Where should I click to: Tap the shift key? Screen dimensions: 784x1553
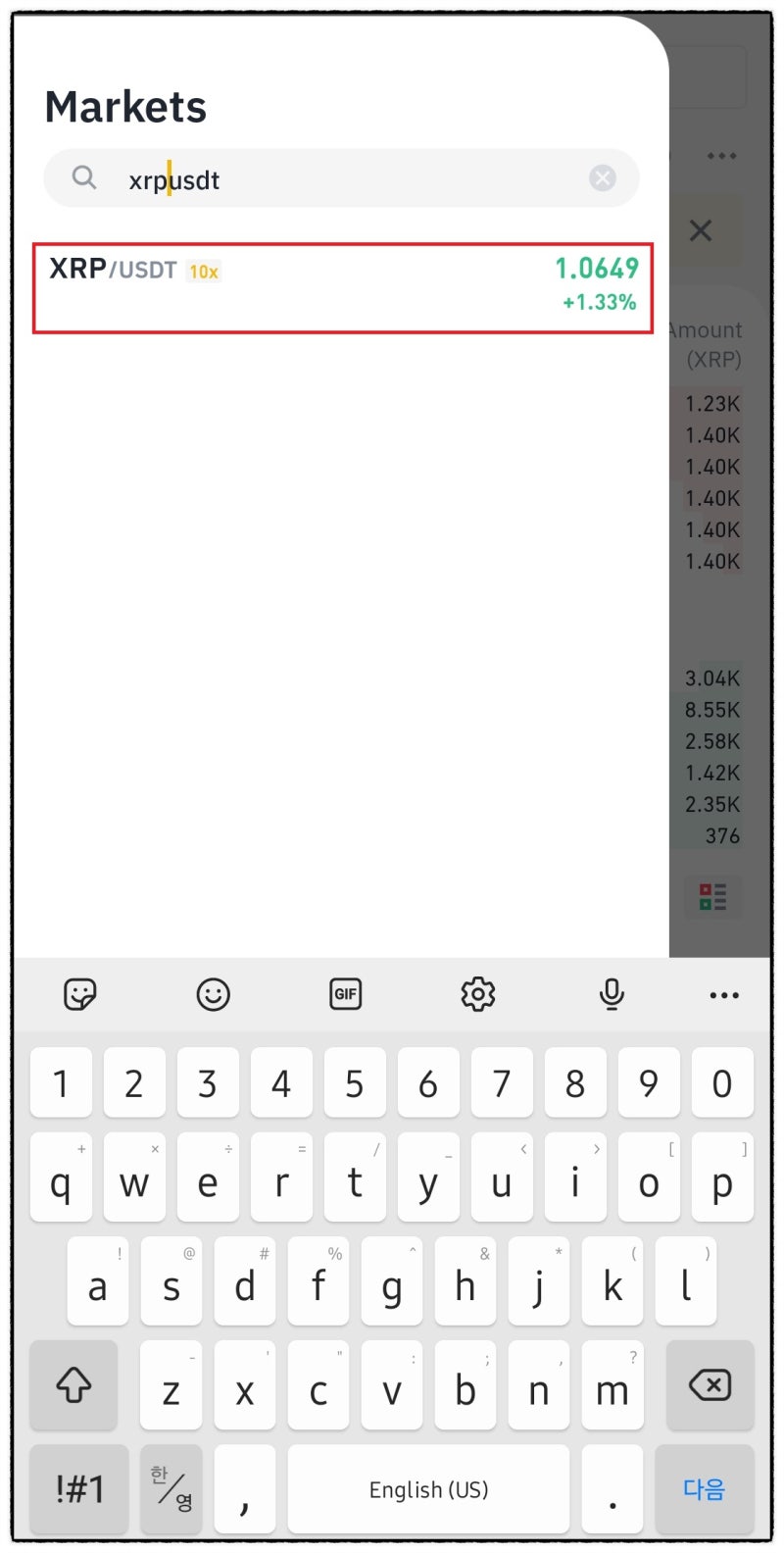tap(73, 1385)
